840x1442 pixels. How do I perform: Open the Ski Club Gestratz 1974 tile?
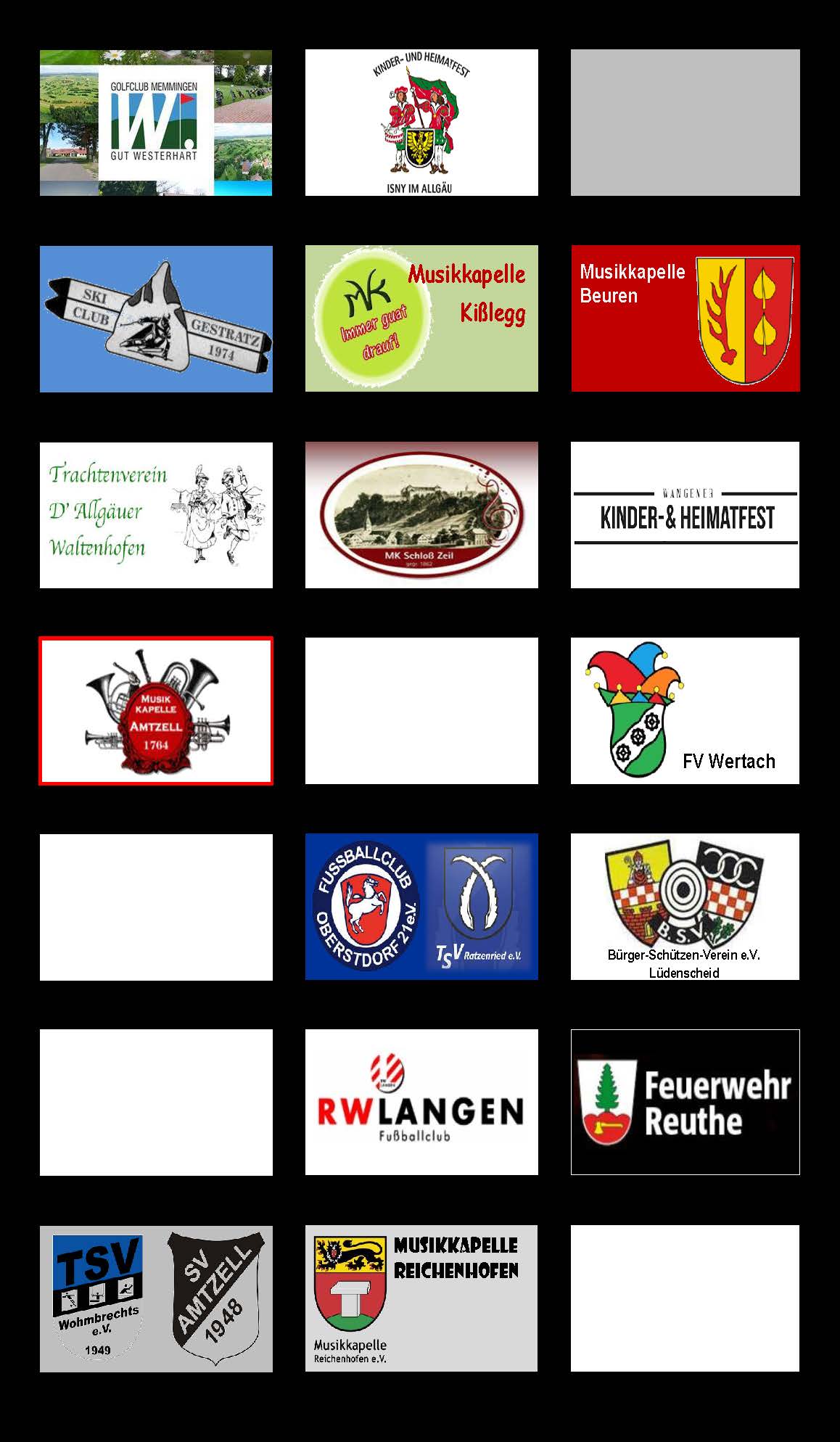pyautogui.click(x=156, y=319)
